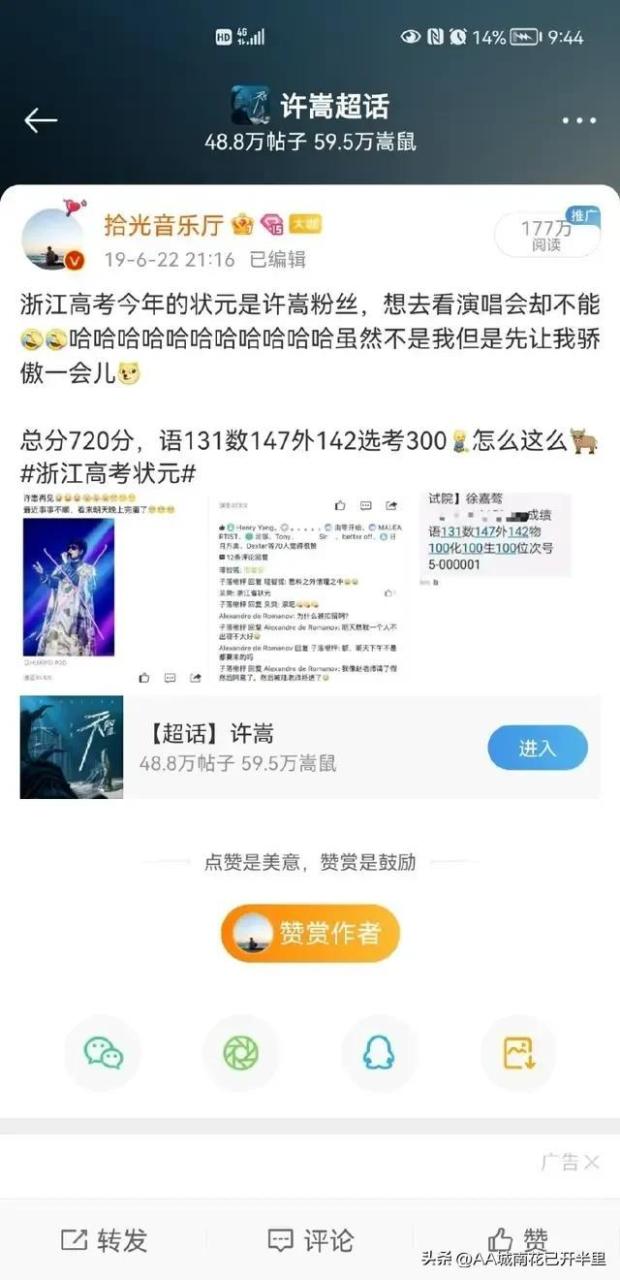Share the post to QQ

(379, 1052)
